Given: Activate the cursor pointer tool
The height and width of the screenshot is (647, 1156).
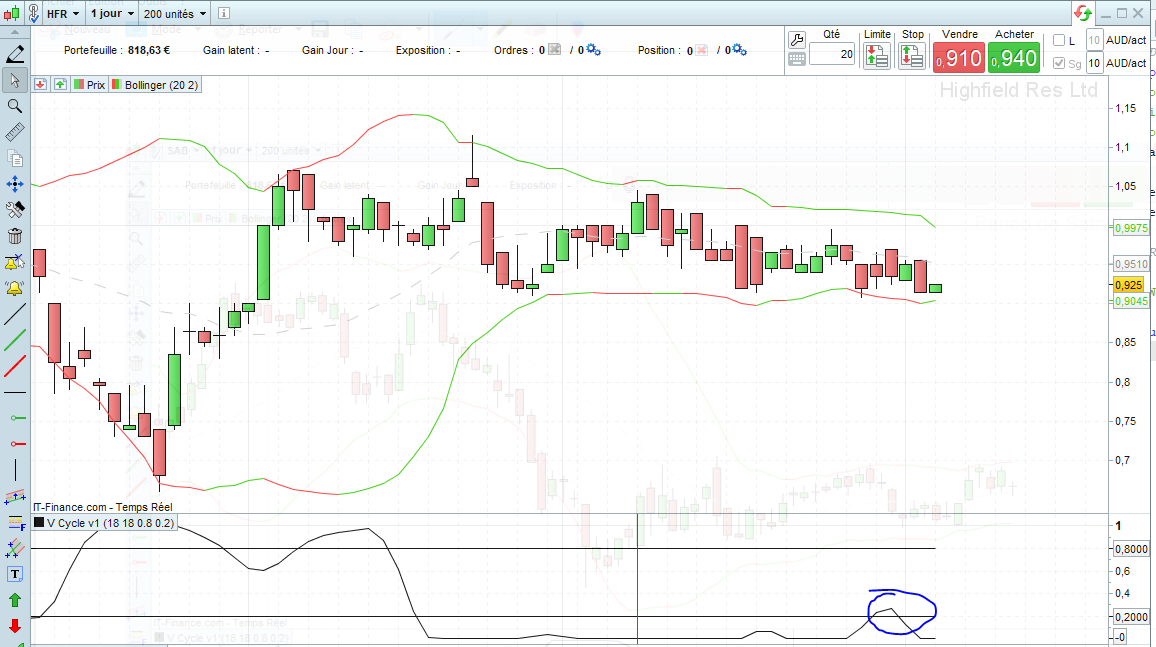Looking at the screenshot, I should click(x=15, y=80).
